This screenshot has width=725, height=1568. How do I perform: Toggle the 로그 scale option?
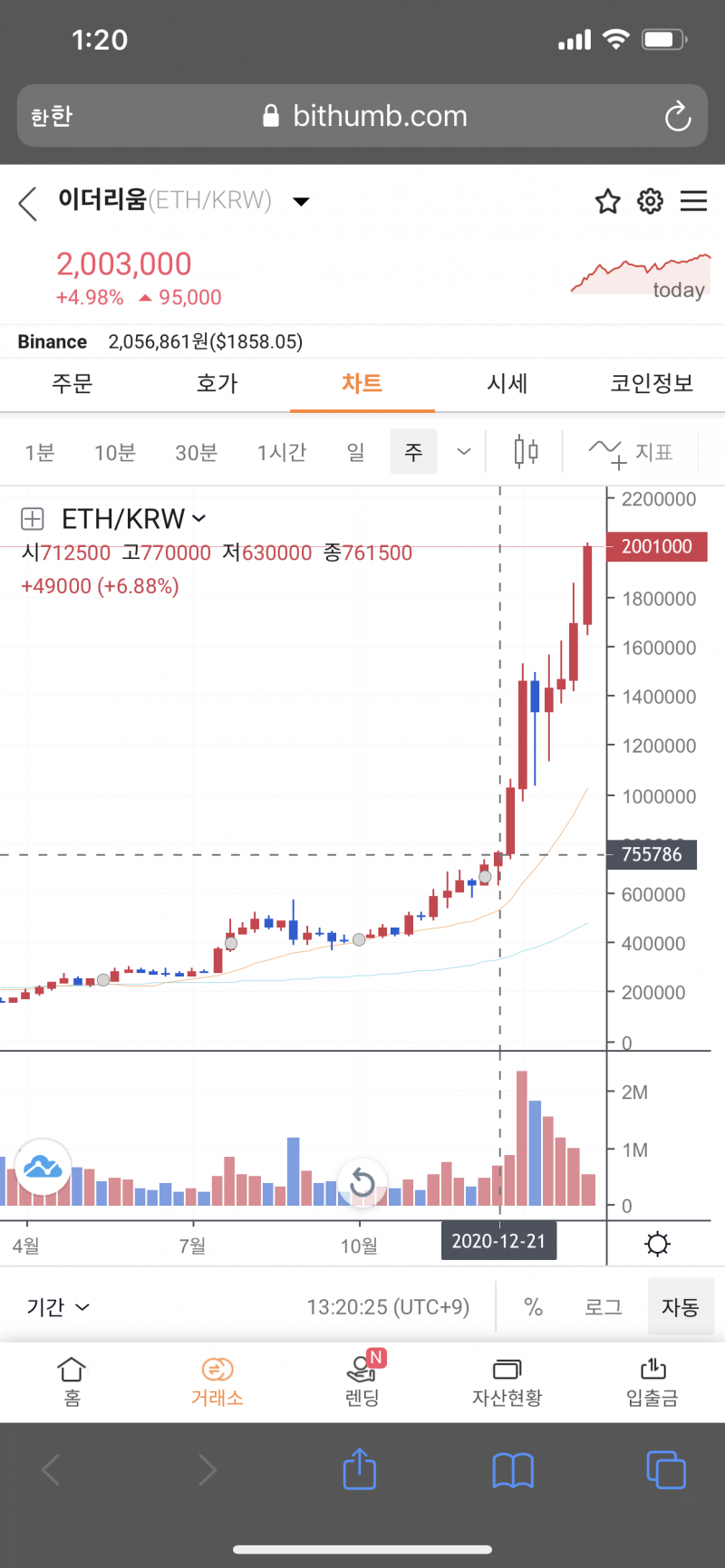click(x=603, y=1307)
